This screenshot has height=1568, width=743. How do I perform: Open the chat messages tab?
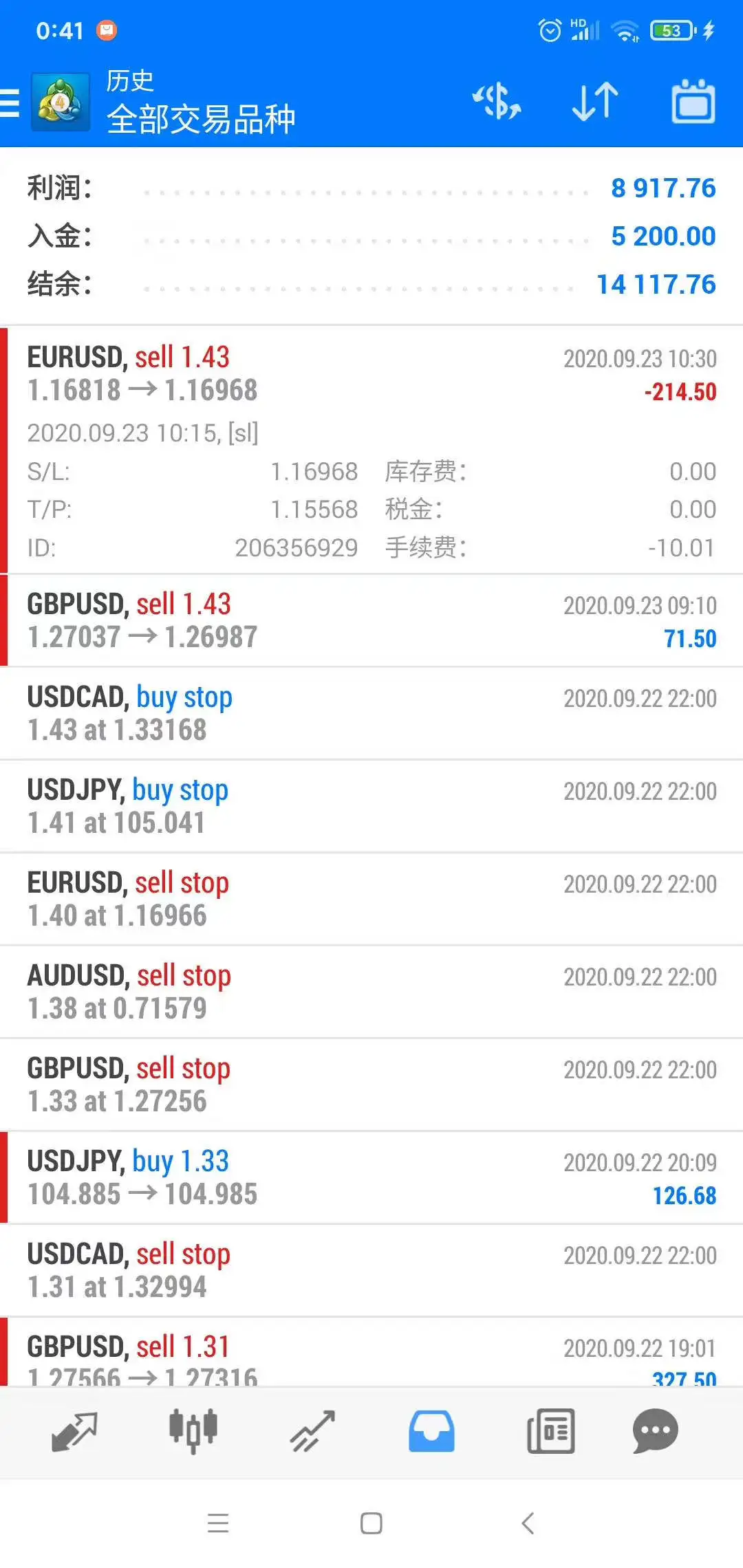pyautogui.click(x=655, y=1432)
